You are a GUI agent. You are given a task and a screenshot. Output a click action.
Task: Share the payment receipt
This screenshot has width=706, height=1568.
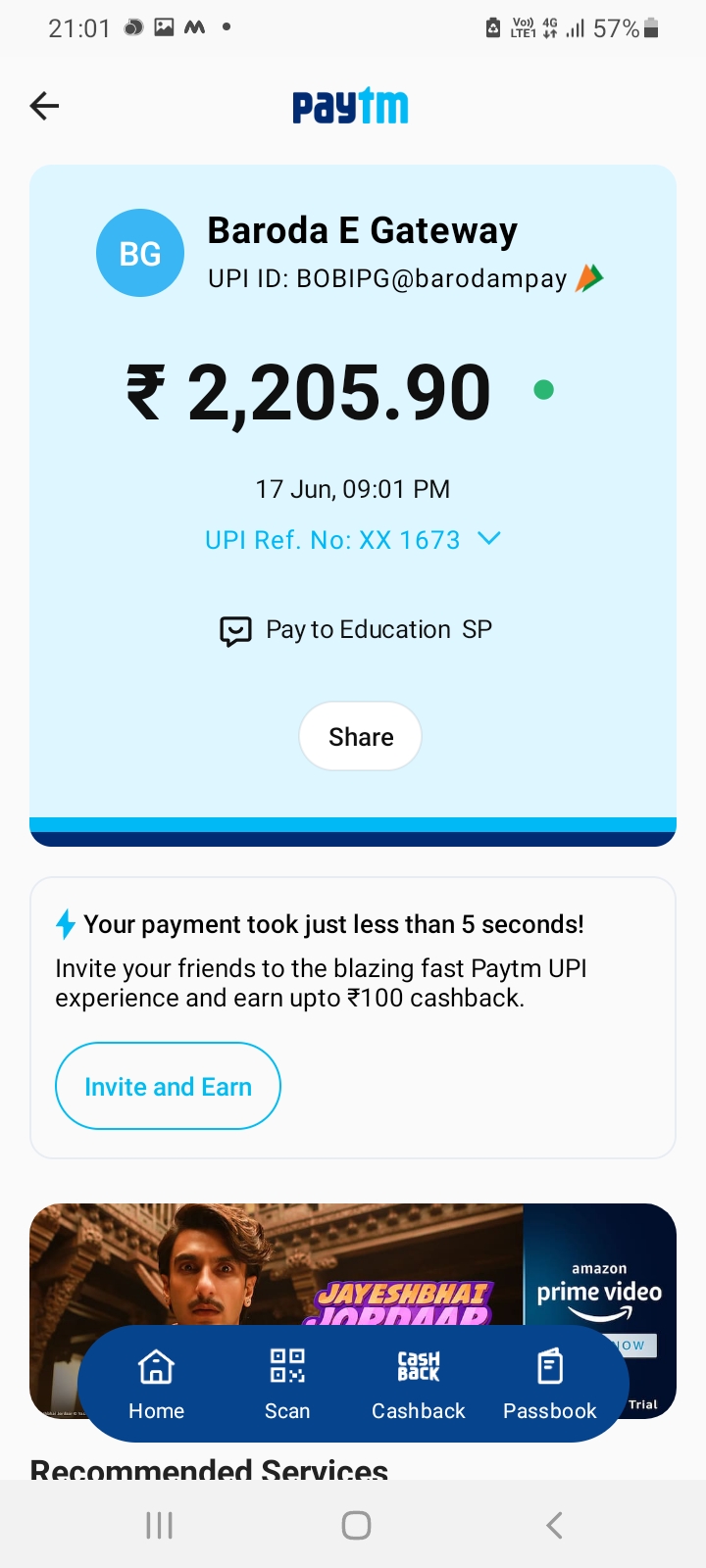(360, 737)
